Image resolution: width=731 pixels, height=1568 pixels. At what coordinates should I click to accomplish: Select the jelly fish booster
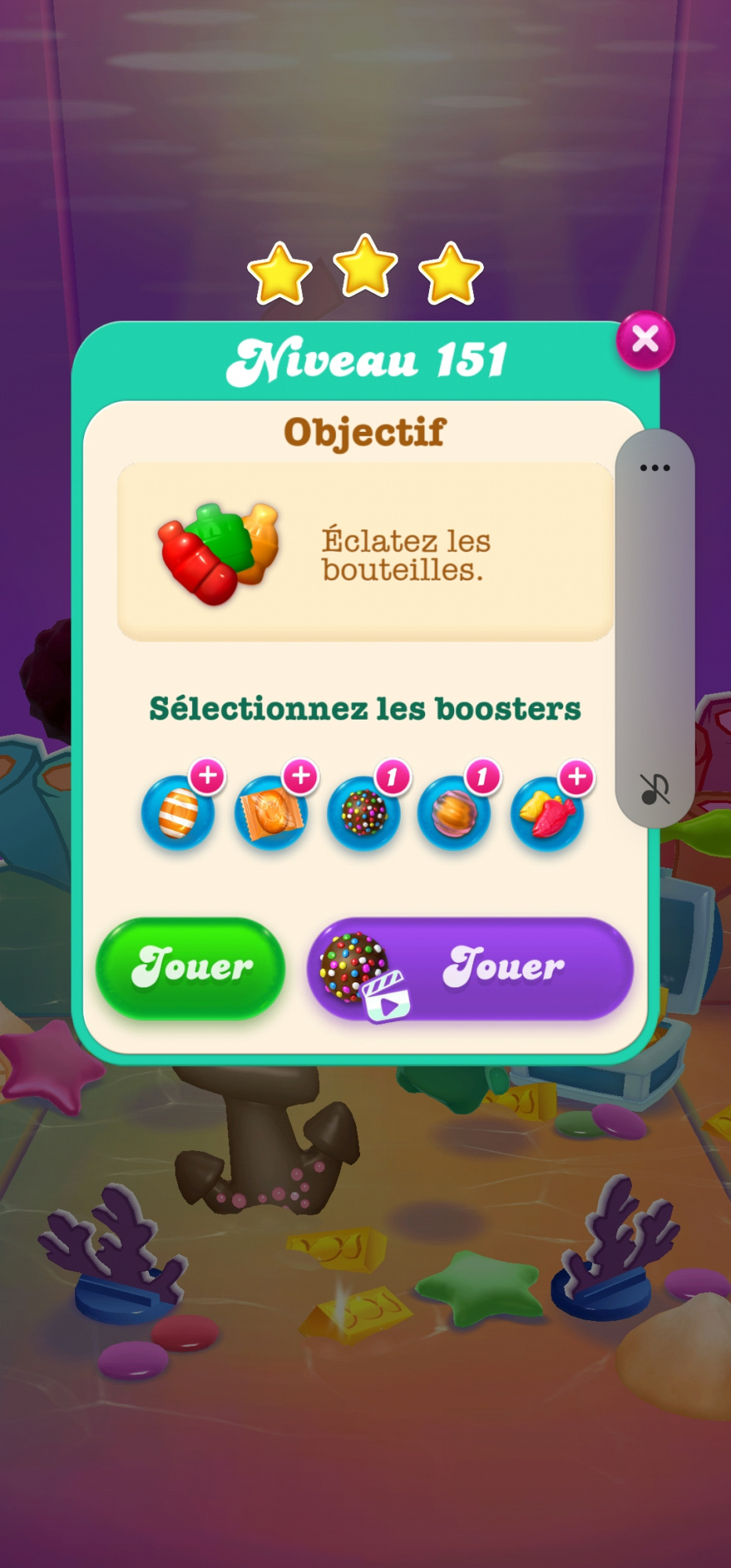point(547,813)
